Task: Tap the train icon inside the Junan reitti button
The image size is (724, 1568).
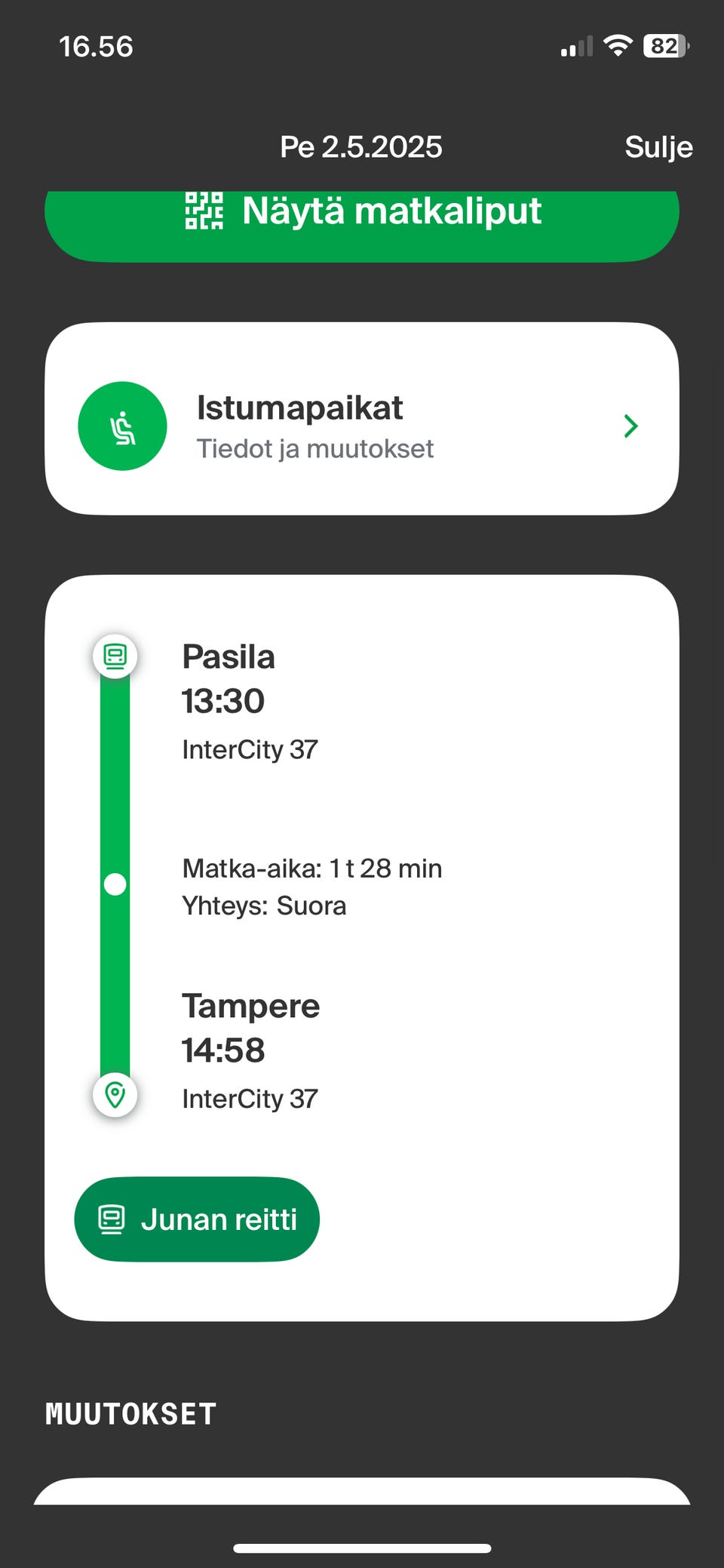Action: point(112,1219)
